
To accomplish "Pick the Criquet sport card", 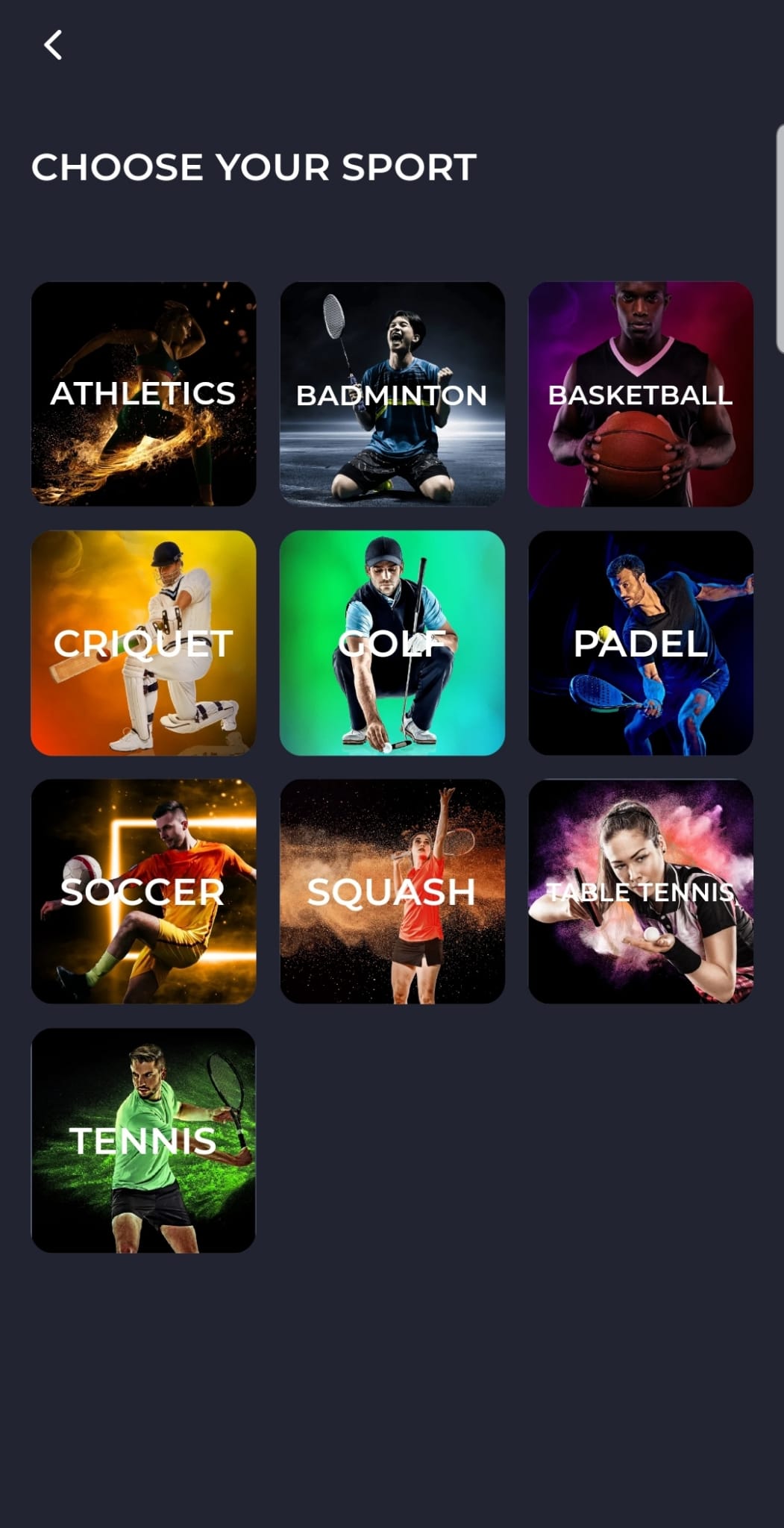I will [143, 642].
